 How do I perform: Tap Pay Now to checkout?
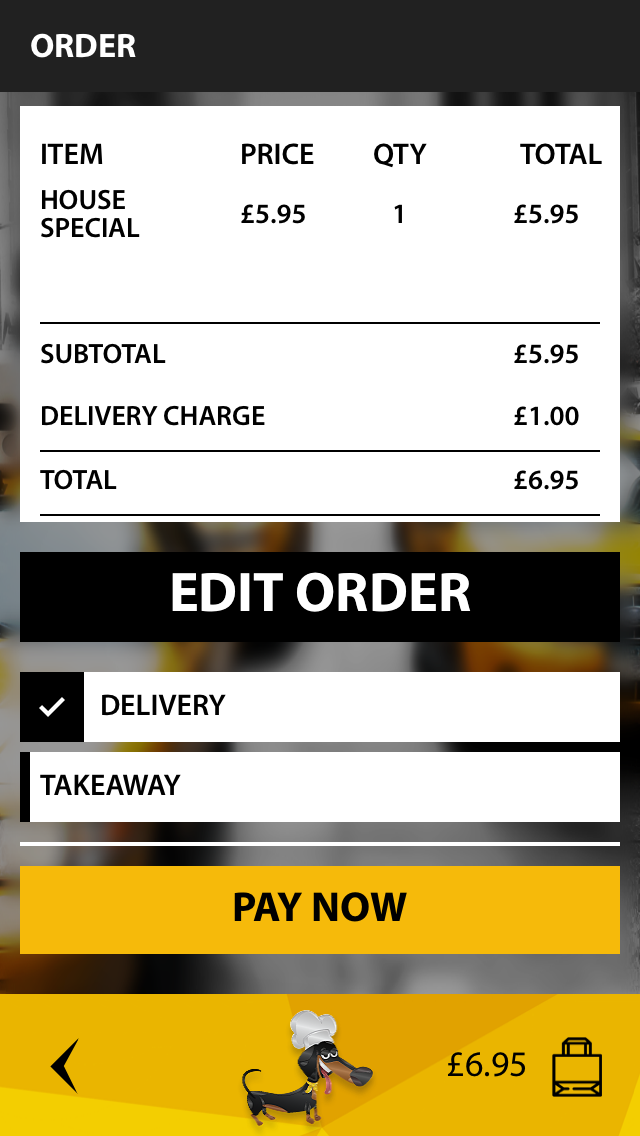(320, 909)
